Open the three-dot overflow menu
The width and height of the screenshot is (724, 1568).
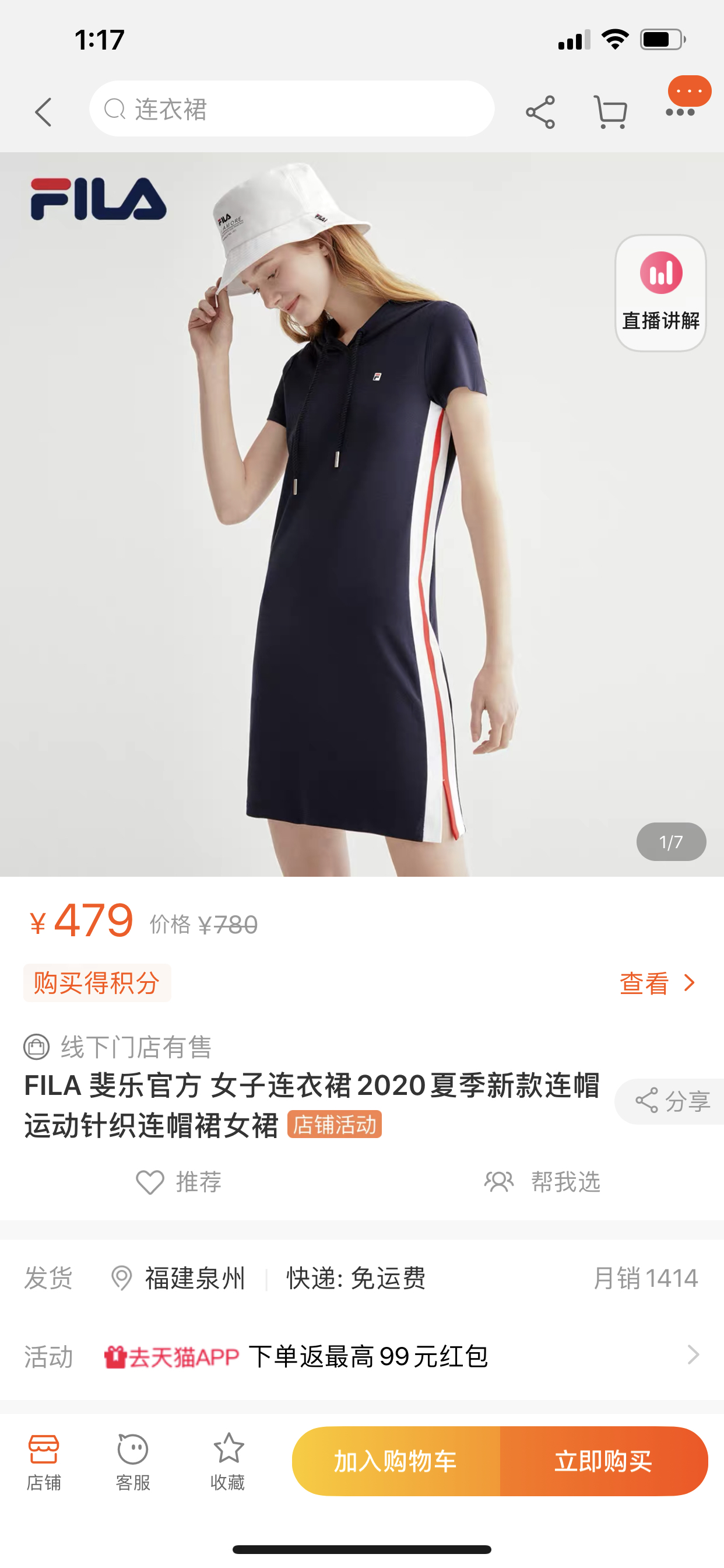click(680, 111)
